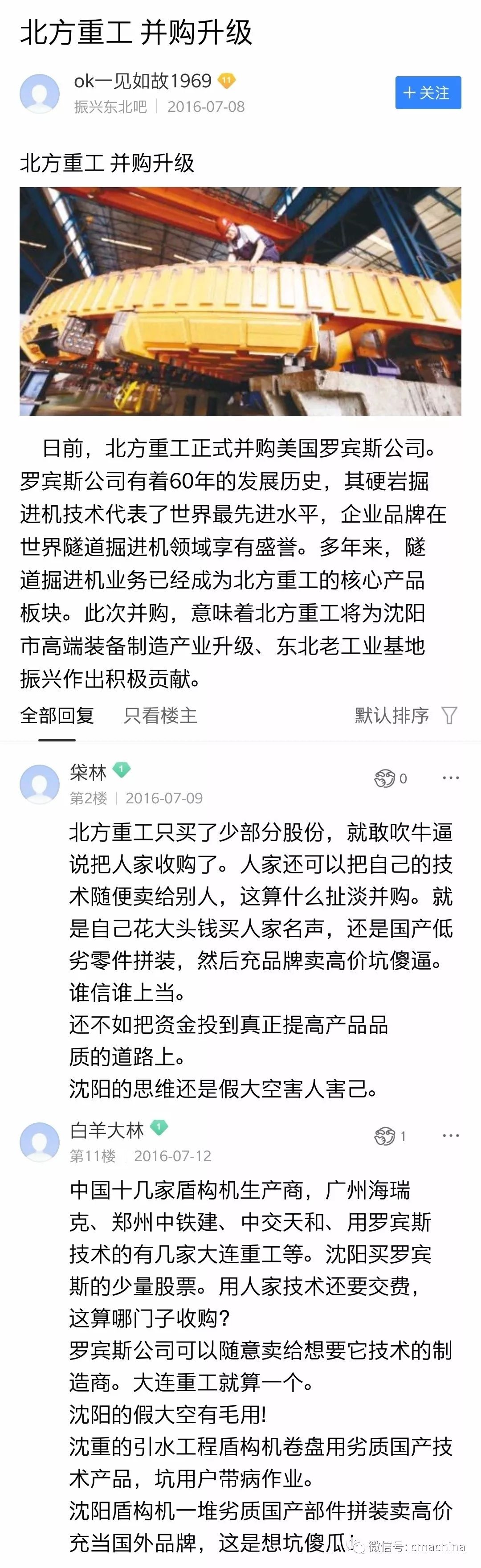This screenshot has height=1568, width=481.
Task: Open ok一见如故1969's profile avatar
Action: tap(40, 93)
